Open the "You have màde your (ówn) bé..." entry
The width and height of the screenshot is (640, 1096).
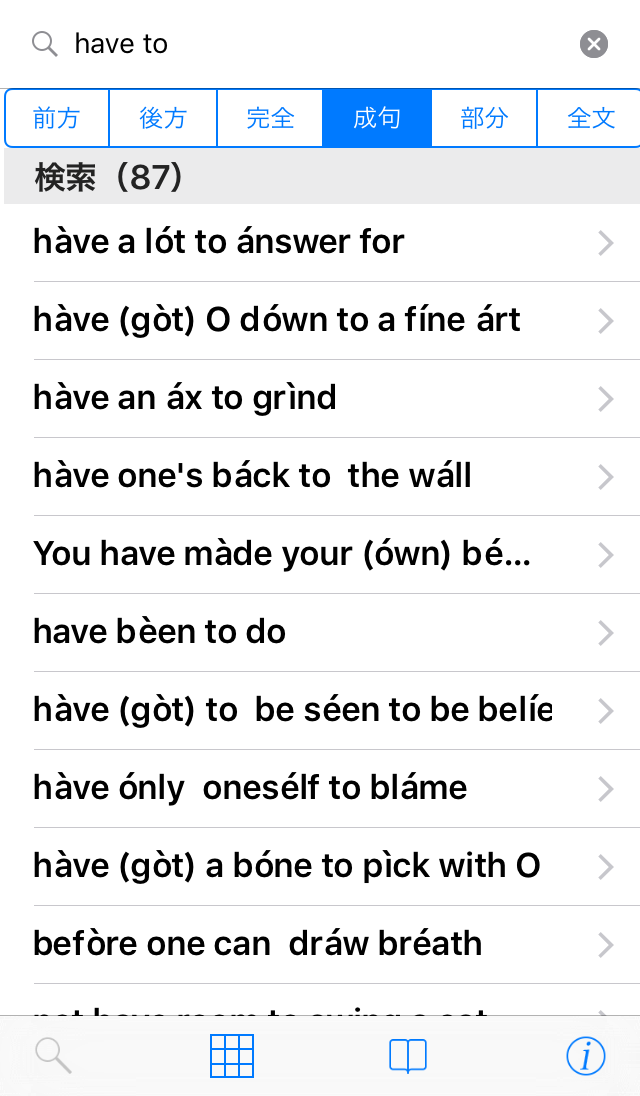pyautogui.click(x=322, y=554)
